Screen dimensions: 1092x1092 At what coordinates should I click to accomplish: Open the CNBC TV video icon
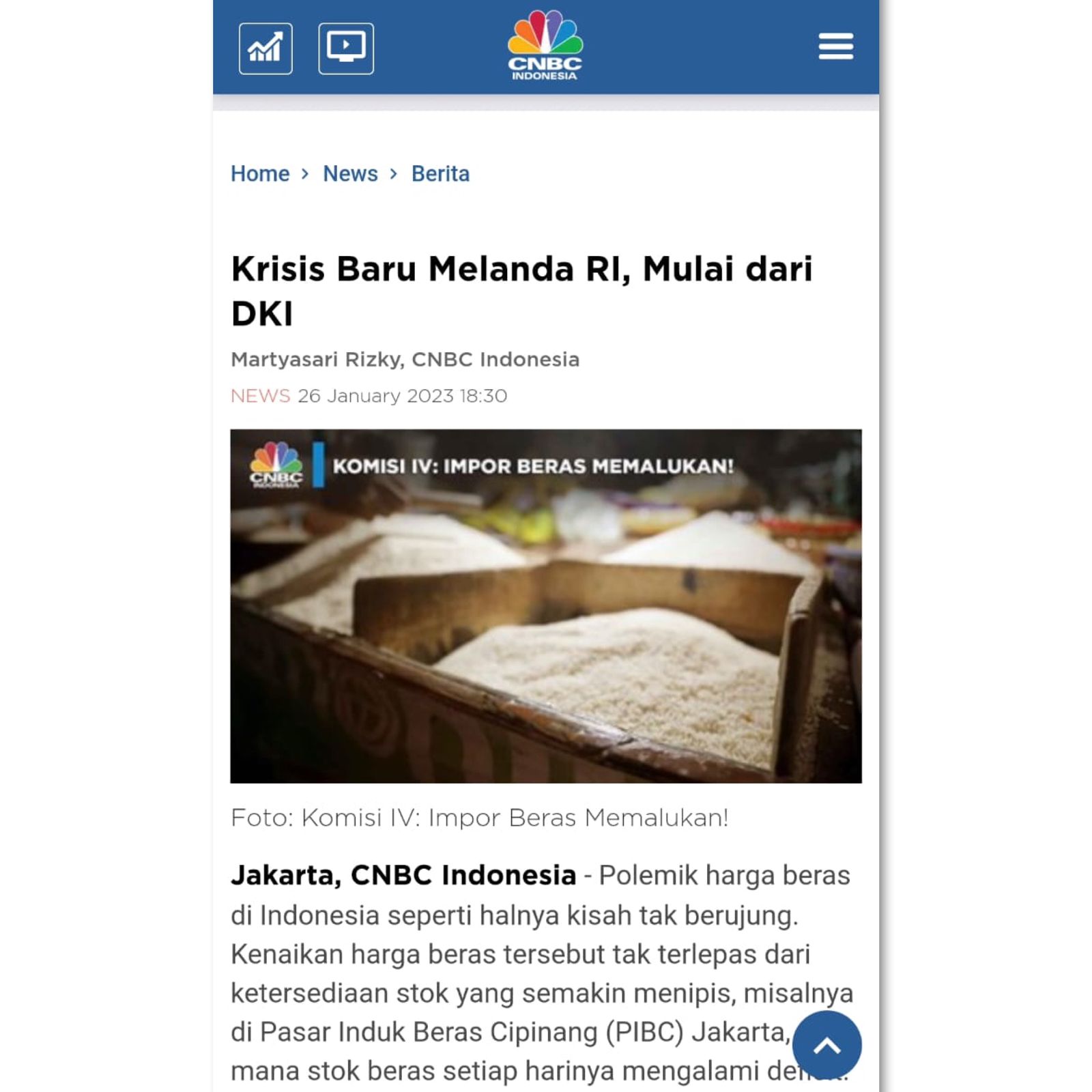pyautogui.click(x=346, y=48)
